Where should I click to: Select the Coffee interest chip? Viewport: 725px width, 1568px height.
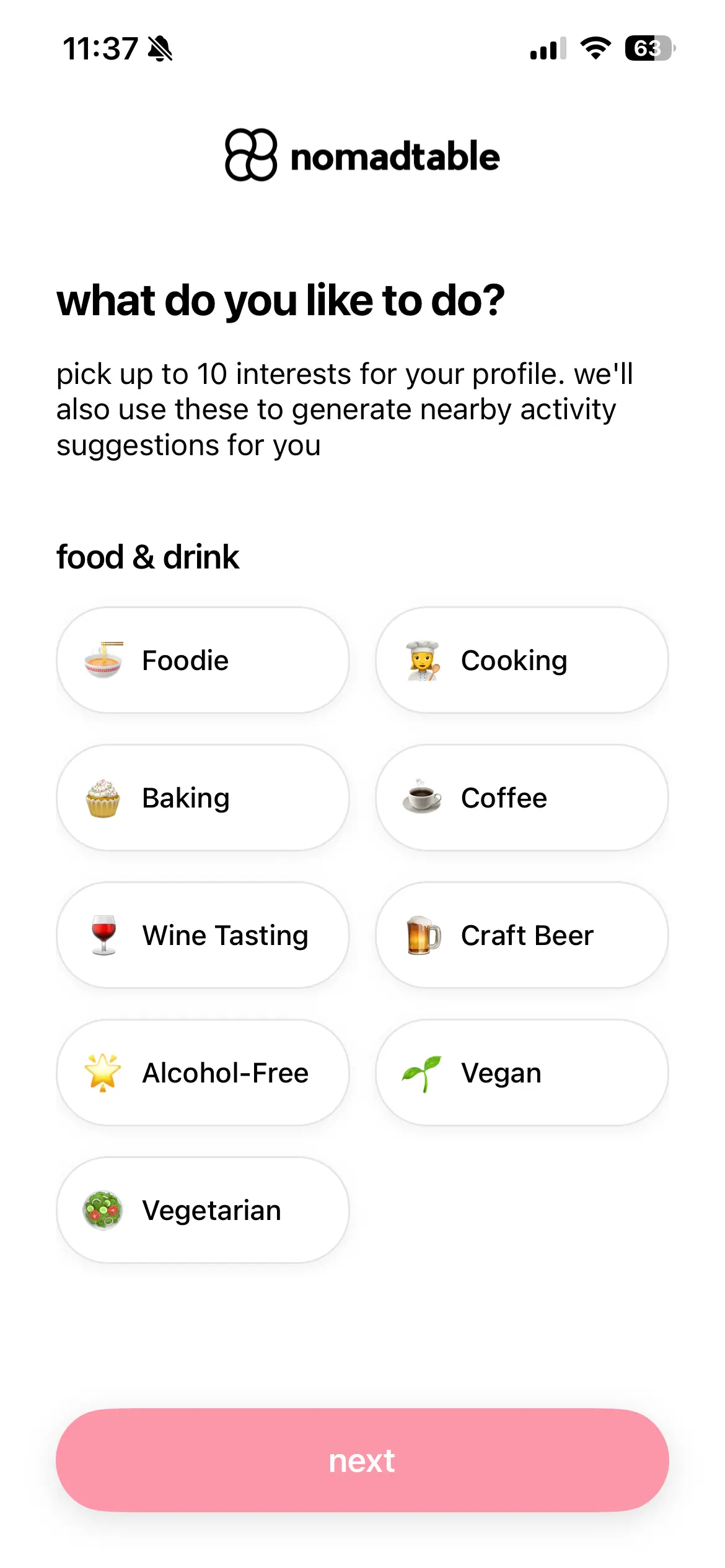521,798
